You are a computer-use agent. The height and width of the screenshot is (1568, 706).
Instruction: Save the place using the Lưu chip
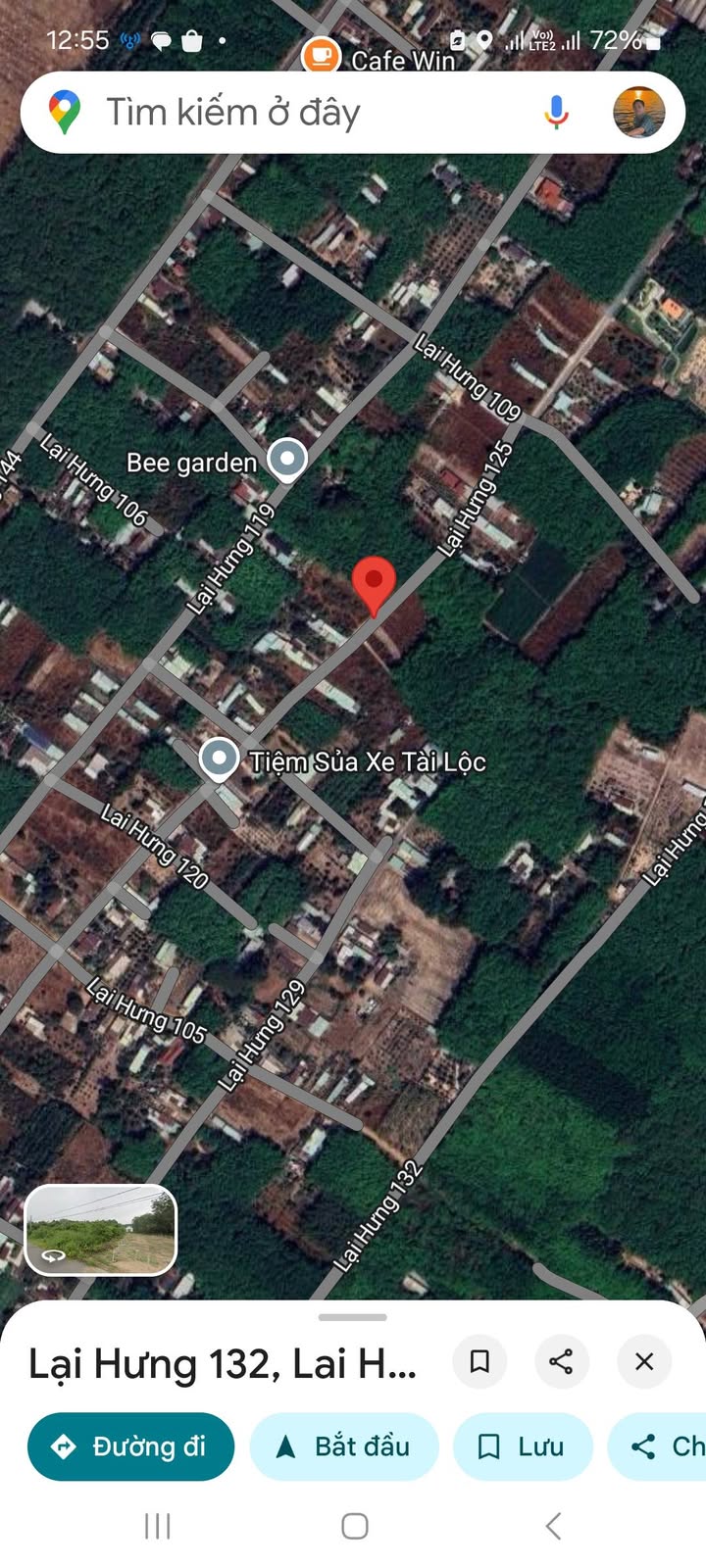click(x=523, y=1446)
